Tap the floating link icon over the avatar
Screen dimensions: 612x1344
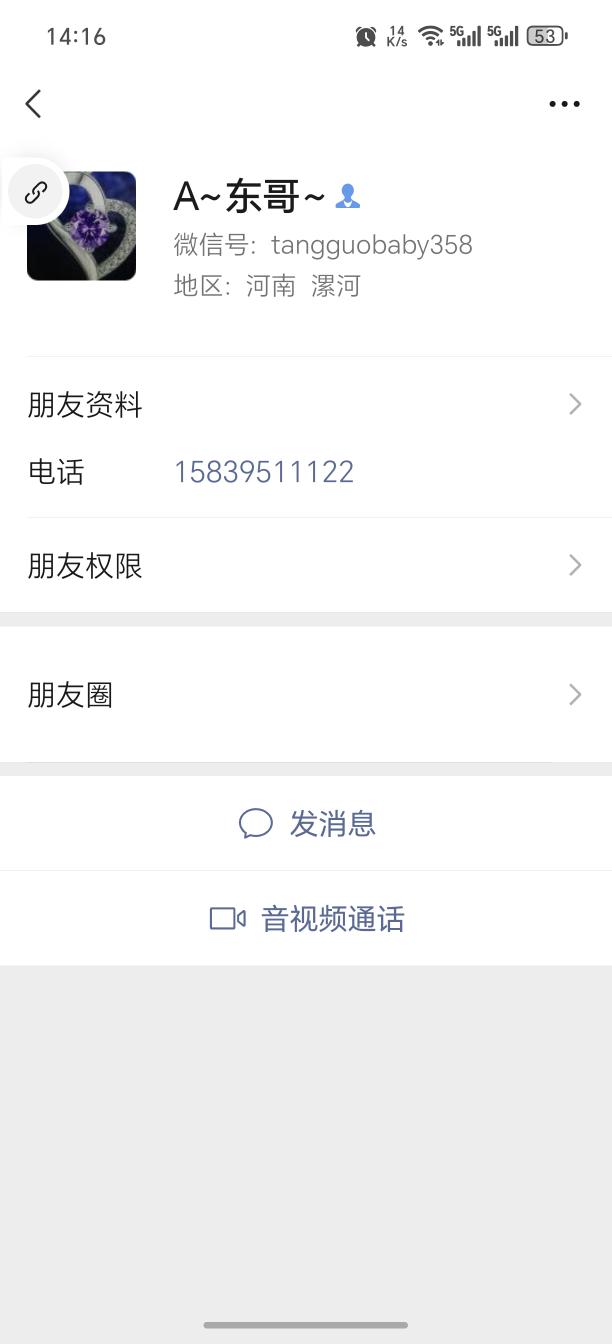pos(37,191)
